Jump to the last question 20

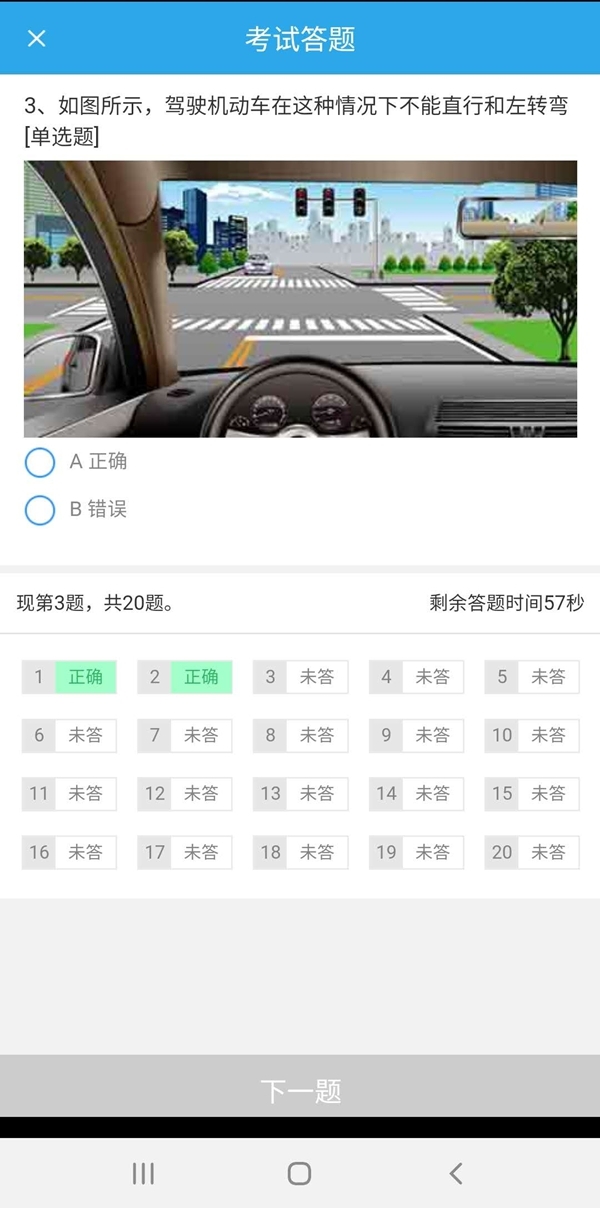tap(532, 852)
